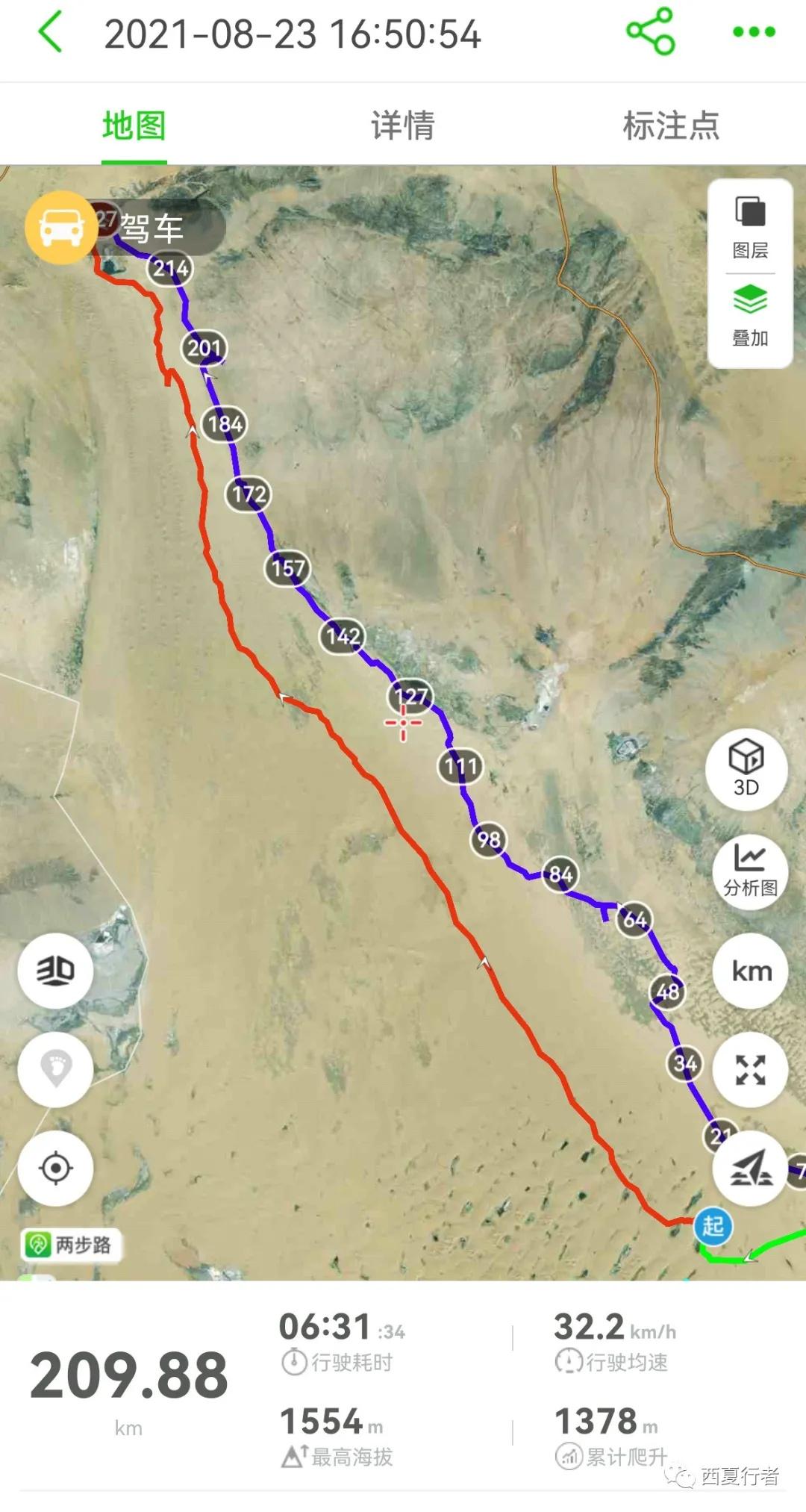
Task: Expand map to fullscreen
Action: point(750,1069)
